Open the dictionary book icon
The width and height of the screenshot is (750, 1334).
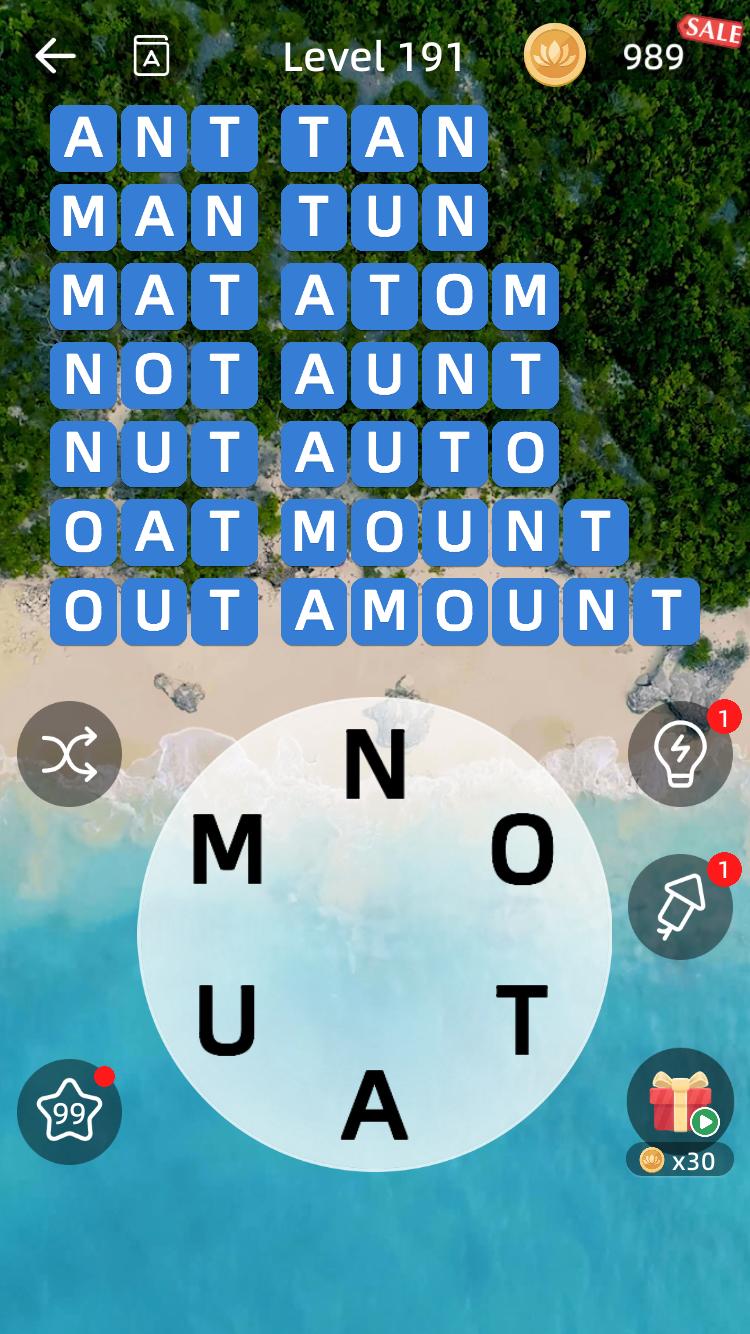pos(151,56)
